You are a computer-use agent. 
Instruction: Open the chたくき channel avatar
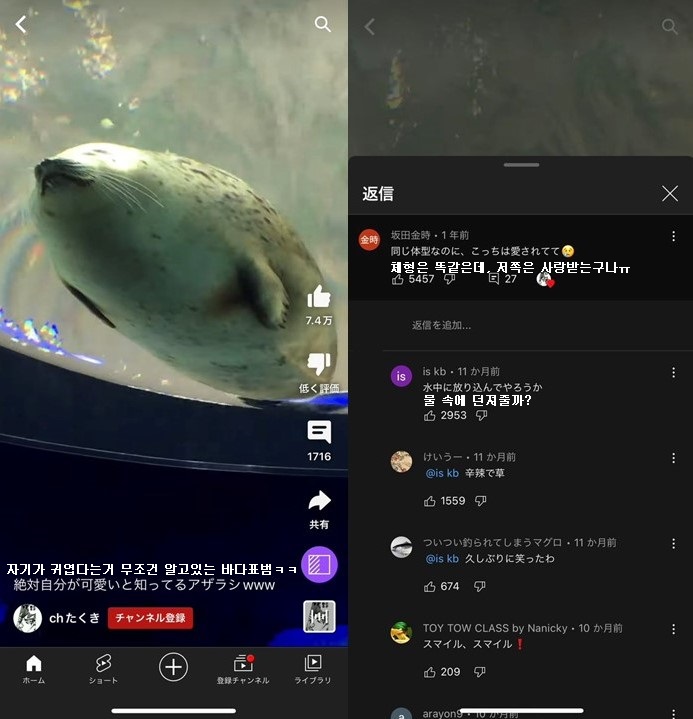[27, 618]
